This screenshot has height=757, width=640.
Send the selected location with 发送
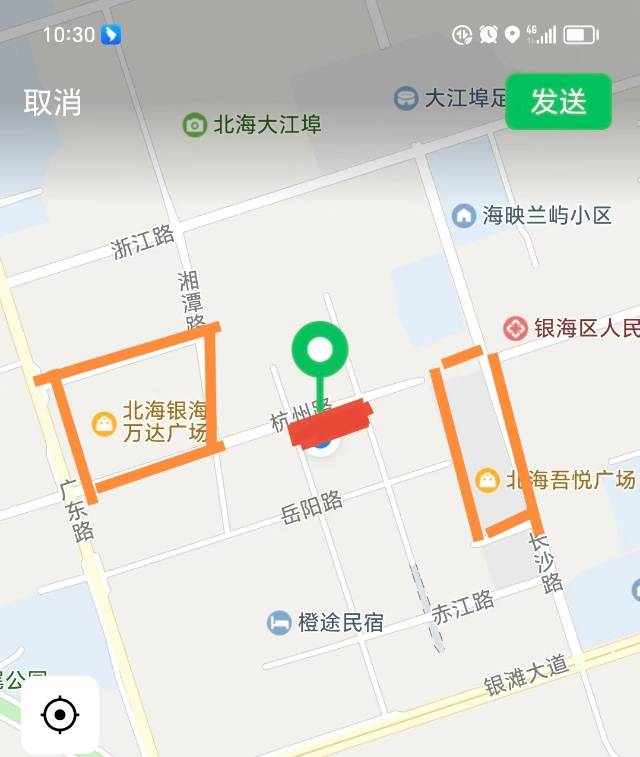[x=558, y=102]
